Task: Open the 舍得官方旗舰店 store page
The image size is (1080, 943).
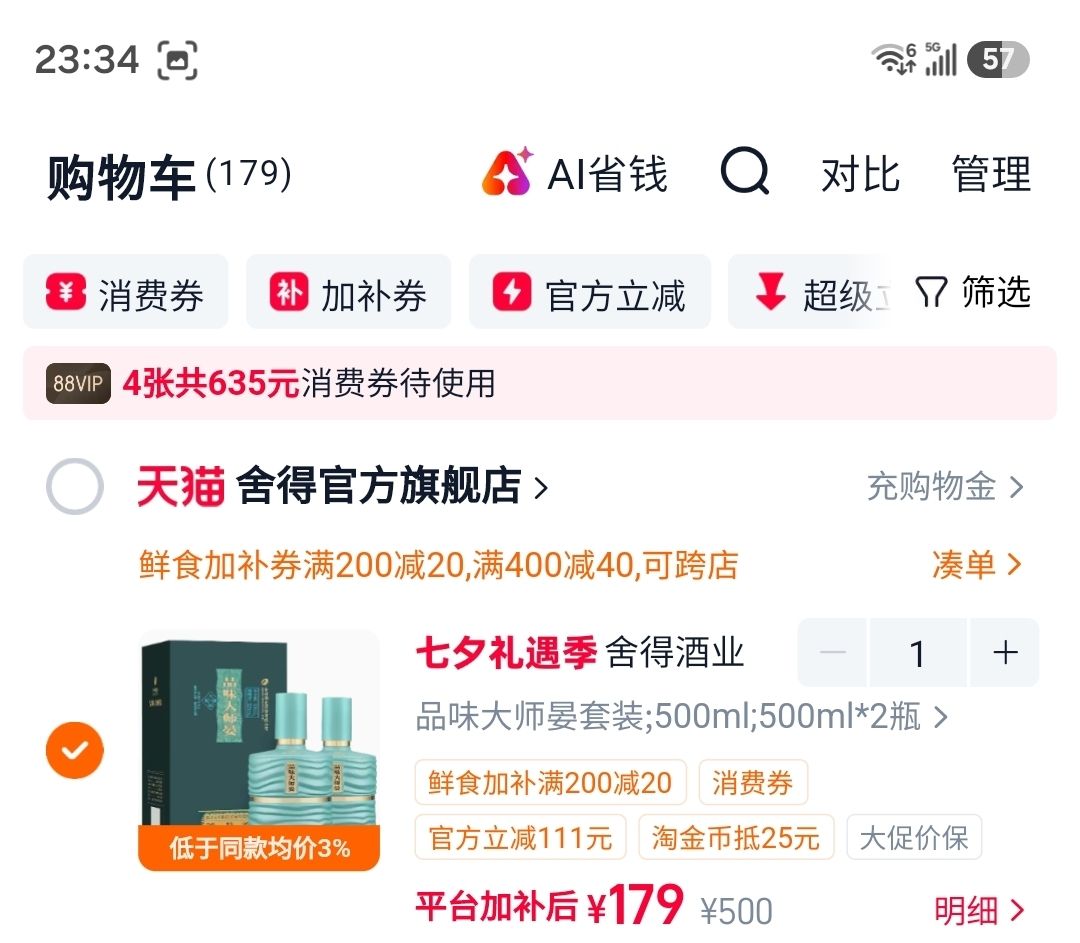Action: (343, 486)
